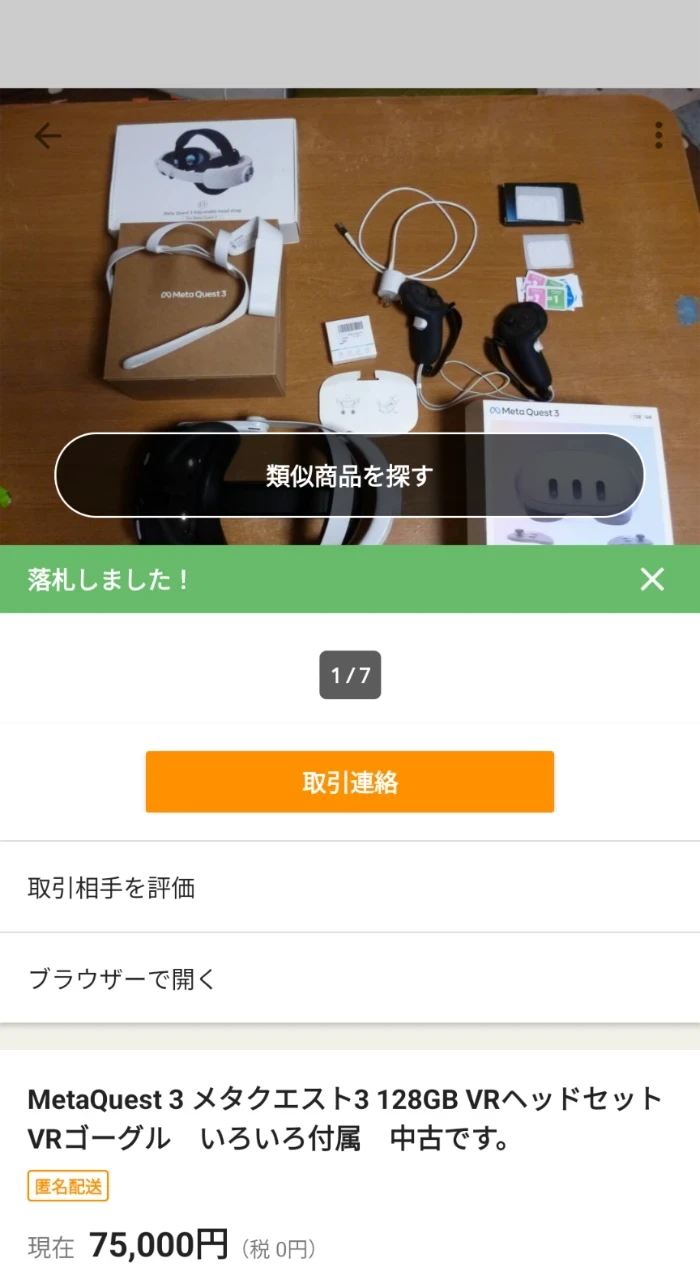This screenshot has height=1280, width=700.
Task: Open the three-dot overflow menu
Action: coord(658,136)
